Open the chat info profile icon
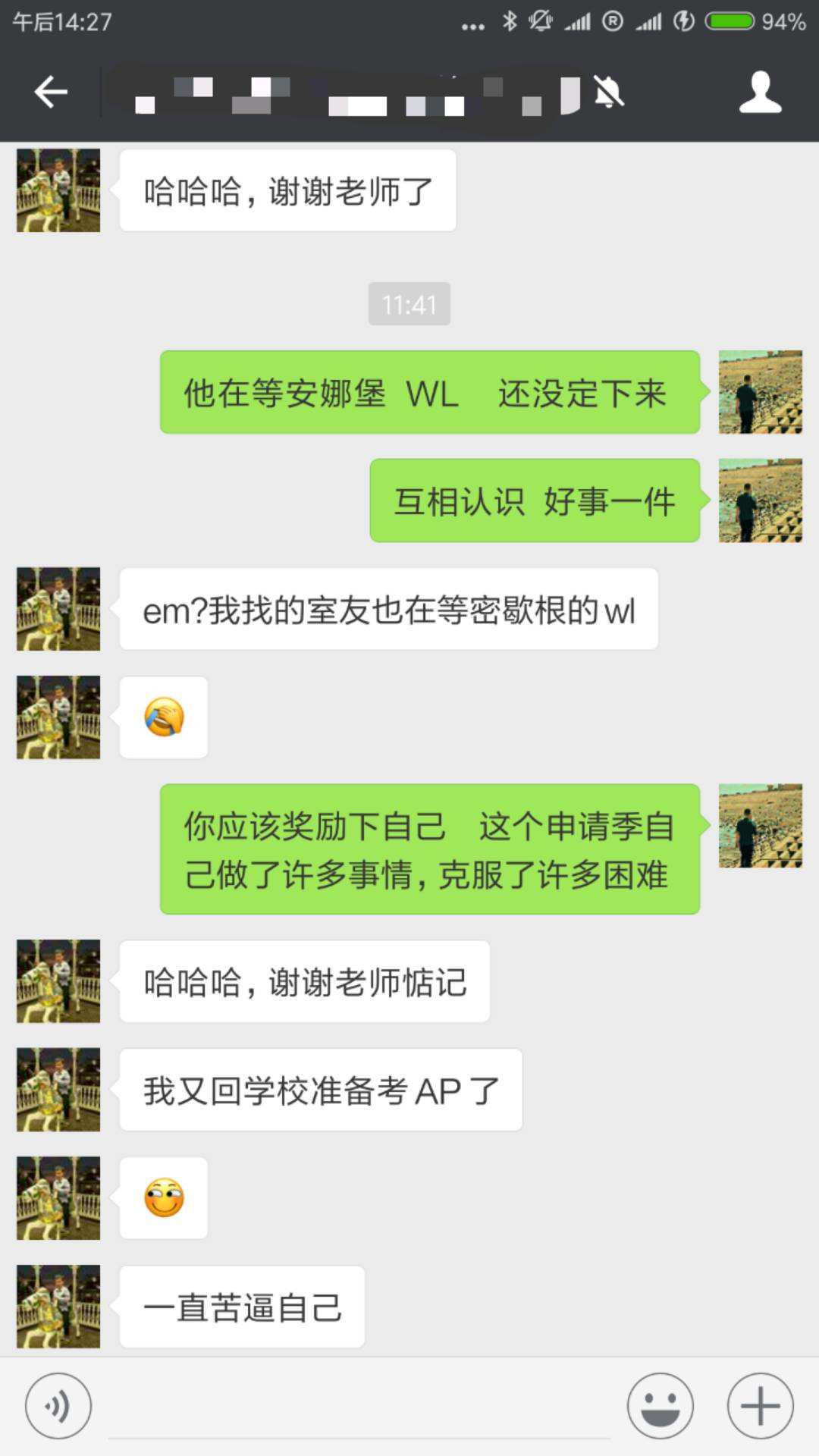Screen dimensions: 819x1456 tap(760, 93)
